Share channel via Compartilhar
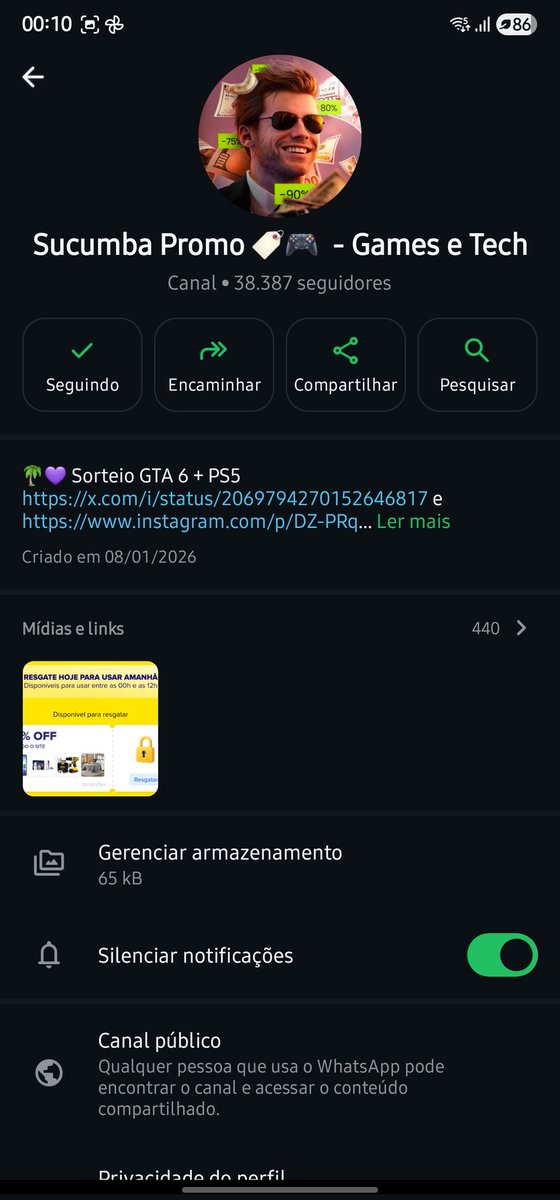 [345, 365]
